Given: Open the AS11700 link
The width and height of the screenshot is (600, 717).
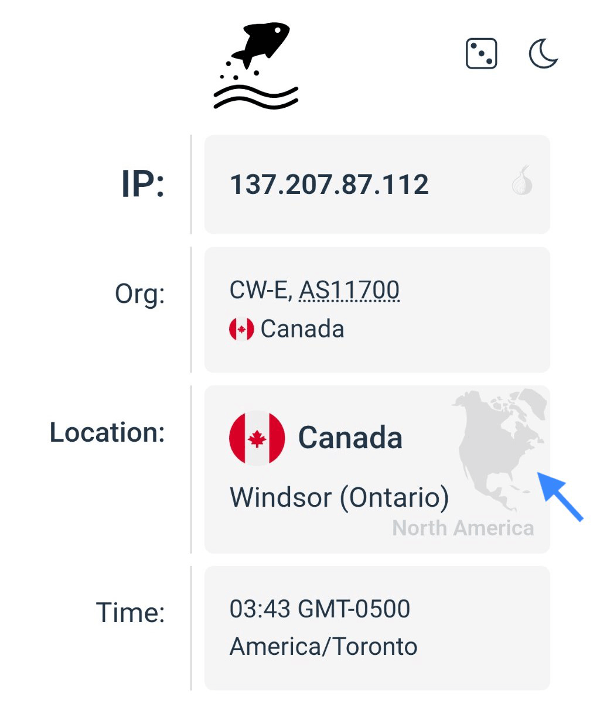Looking at the screenshot, I should coord(349,291).
